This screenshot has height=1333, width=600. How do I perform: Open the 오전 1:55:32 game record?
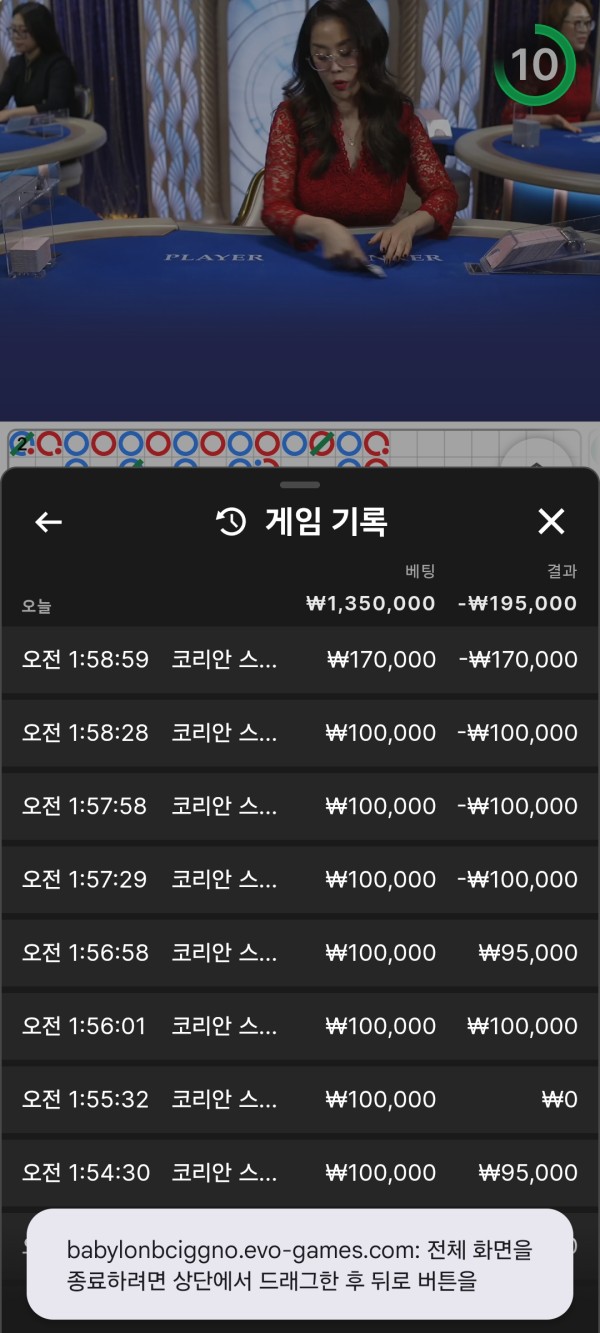click(x=300, y=1100)
